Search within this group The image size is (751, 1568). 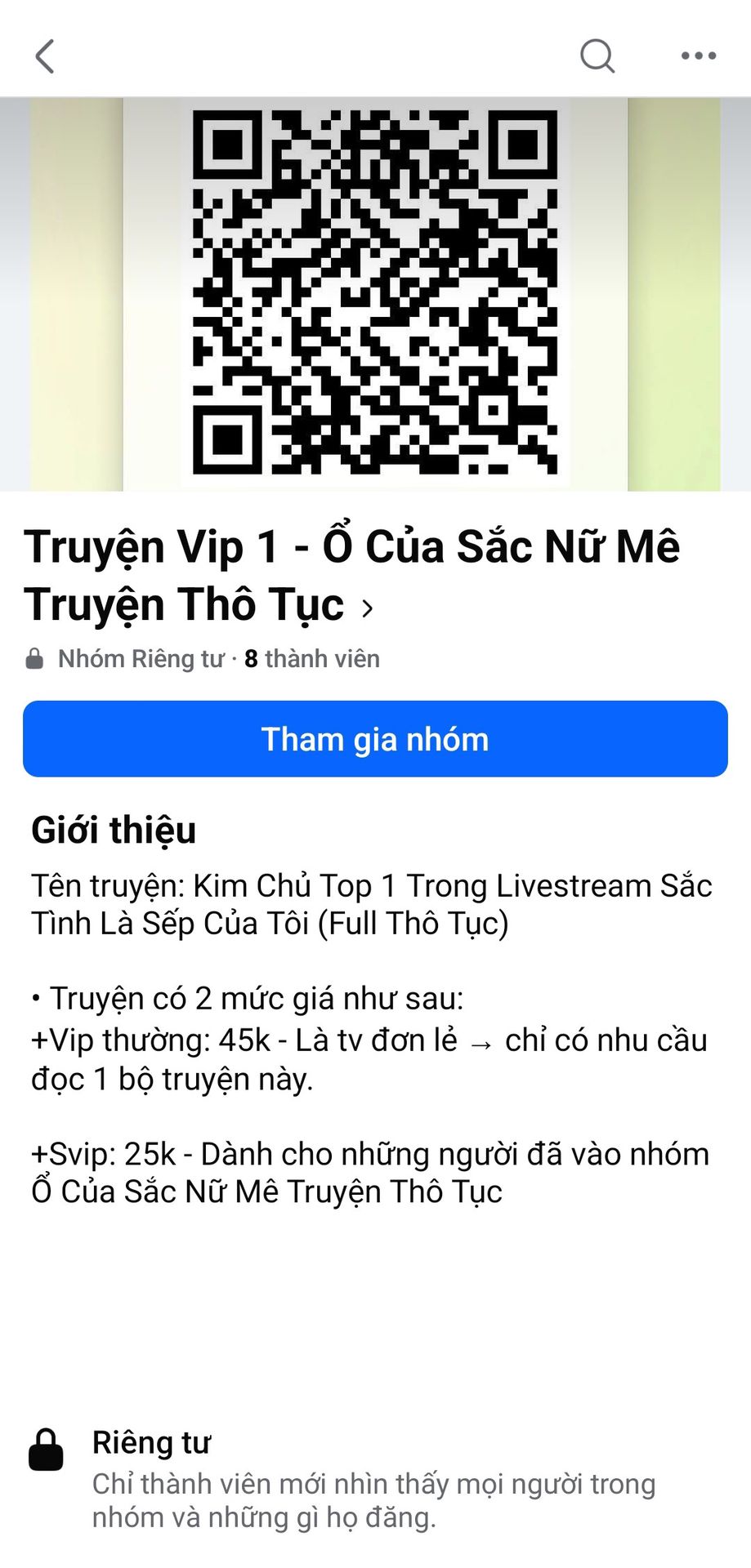[597, 56]
